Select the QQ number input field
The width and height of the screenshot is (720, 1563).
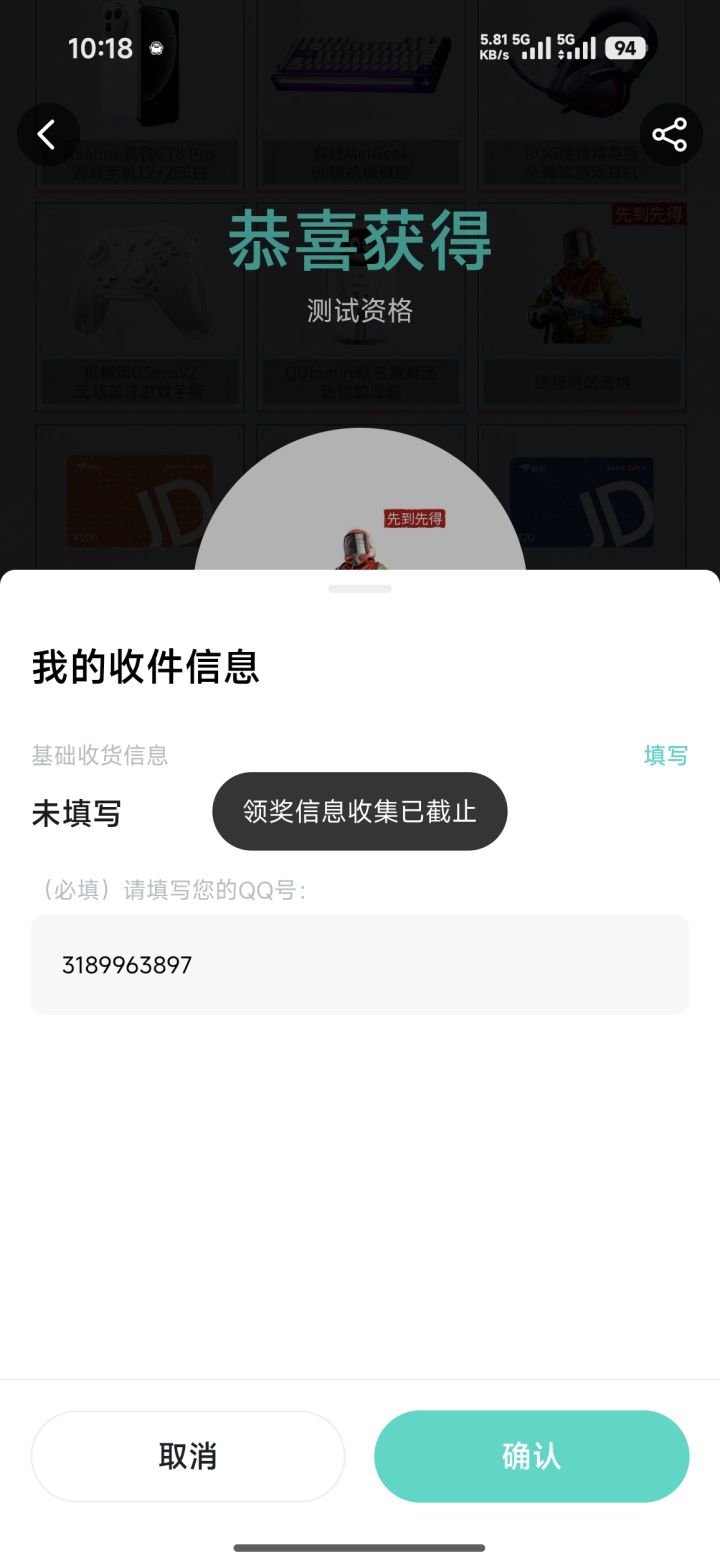(x=360, y=964)
